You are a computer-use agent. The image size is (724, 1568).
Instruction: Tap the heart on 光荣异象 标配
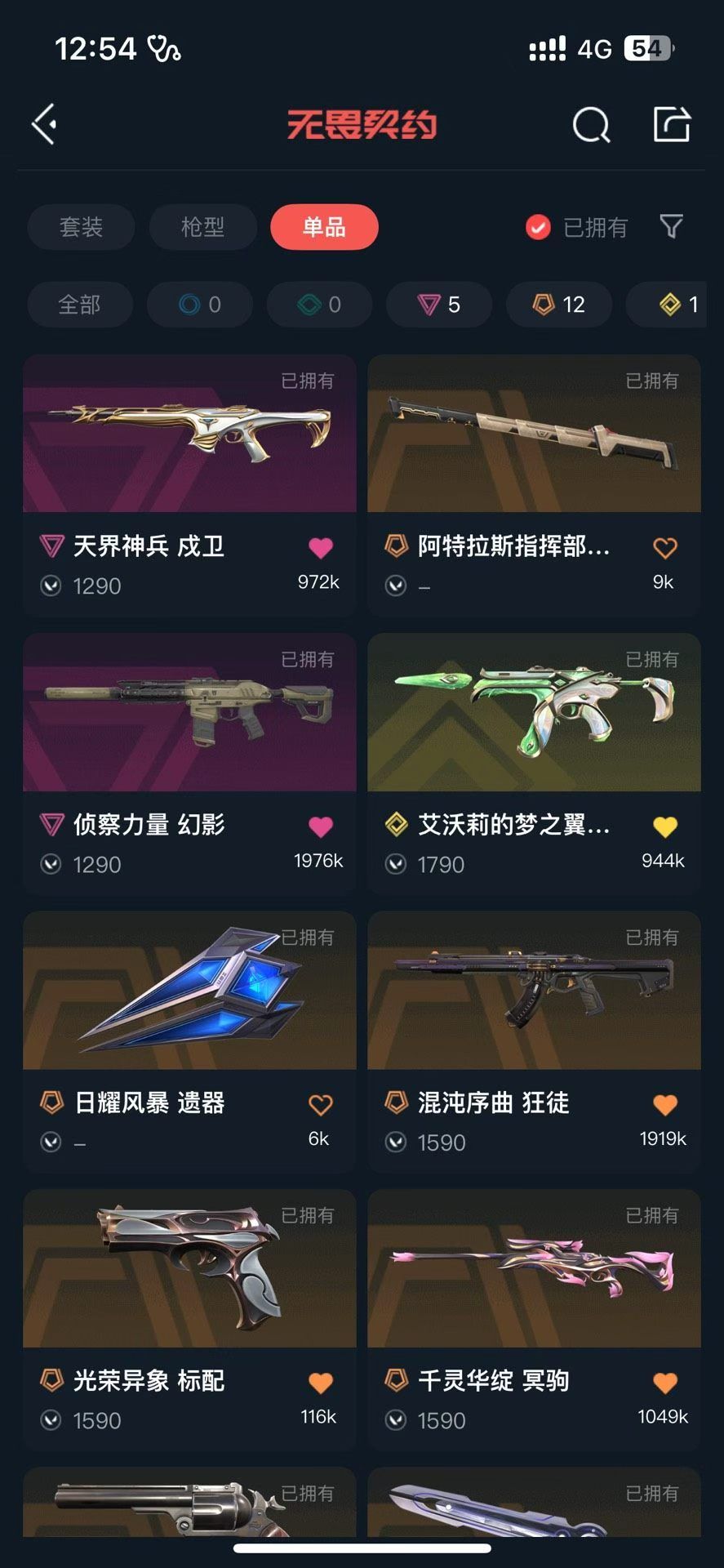point(321,1383)
